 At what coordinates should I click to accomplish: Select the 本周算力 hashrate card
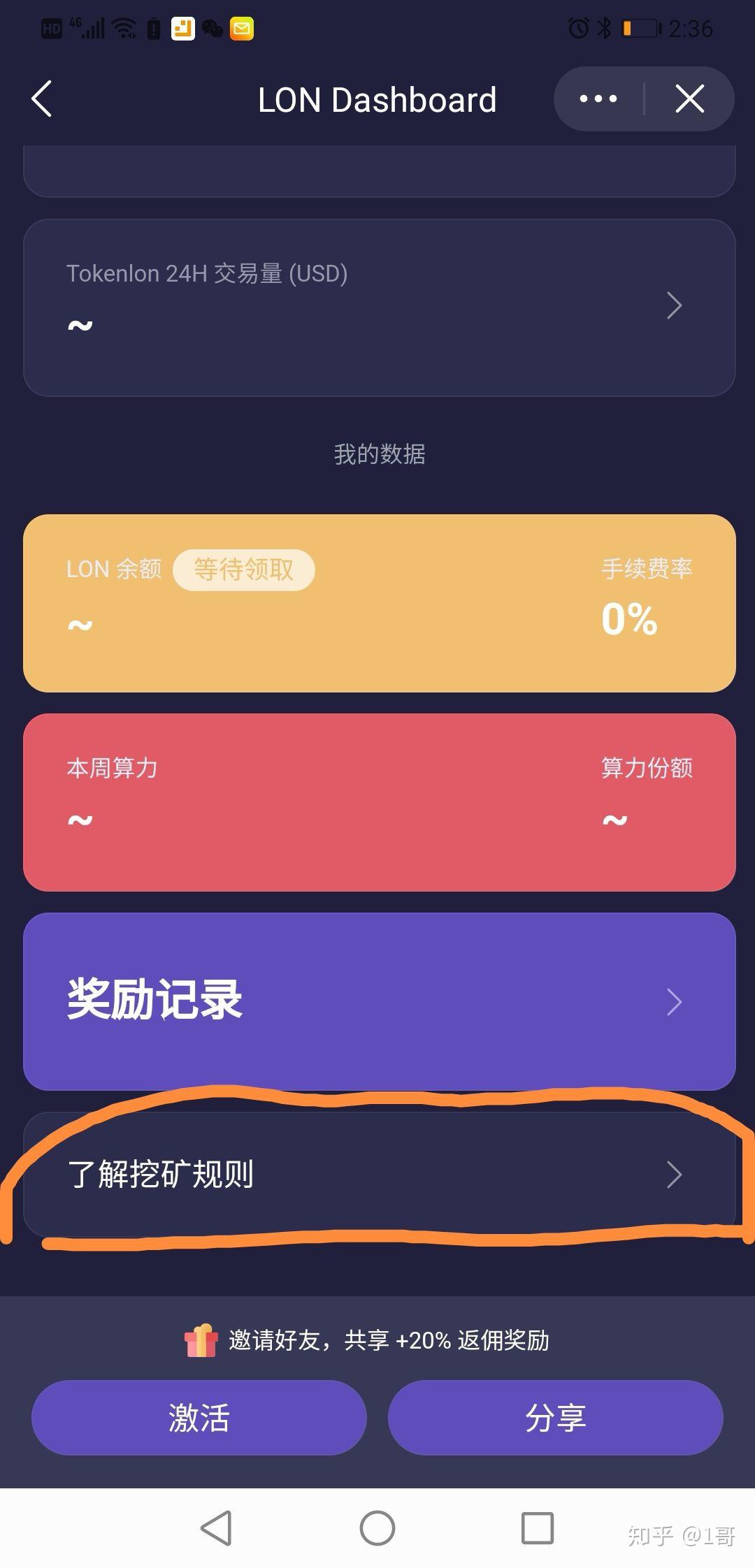[x=377, y=800]
